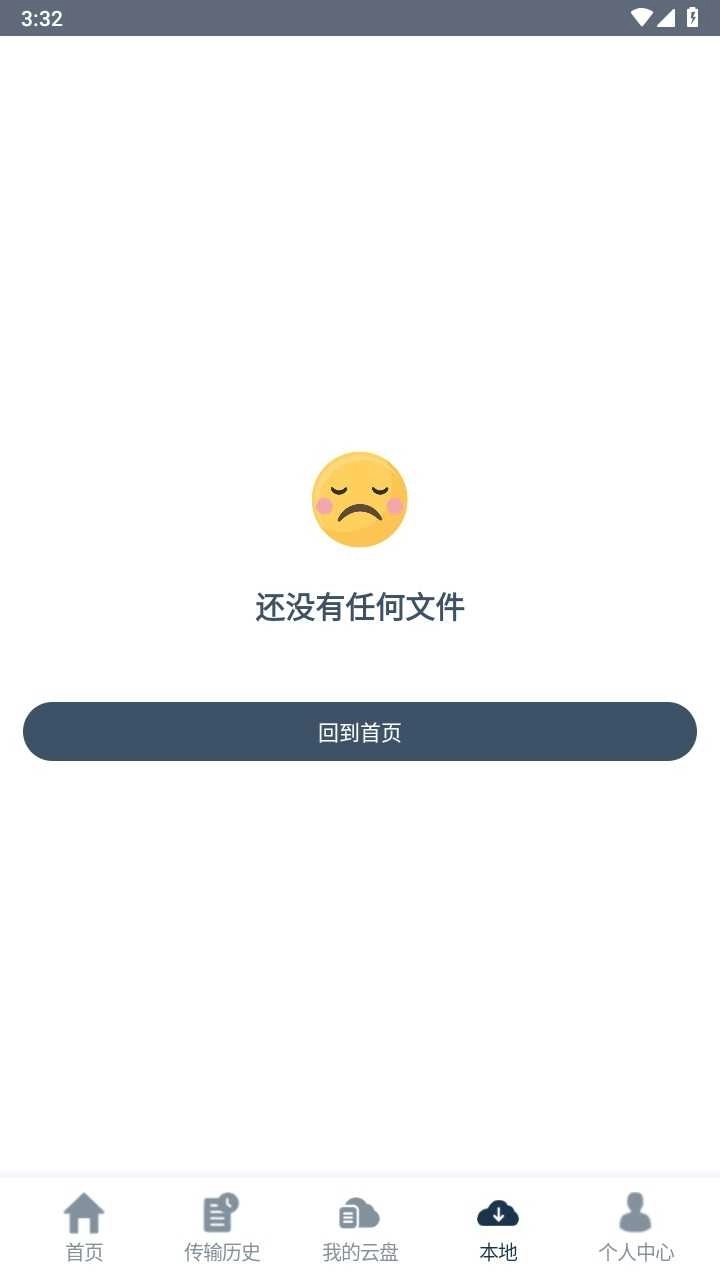Screen dimensions: 720x1280
Task: Select the currently active 本地 tab
Action: coord(498,1228)
